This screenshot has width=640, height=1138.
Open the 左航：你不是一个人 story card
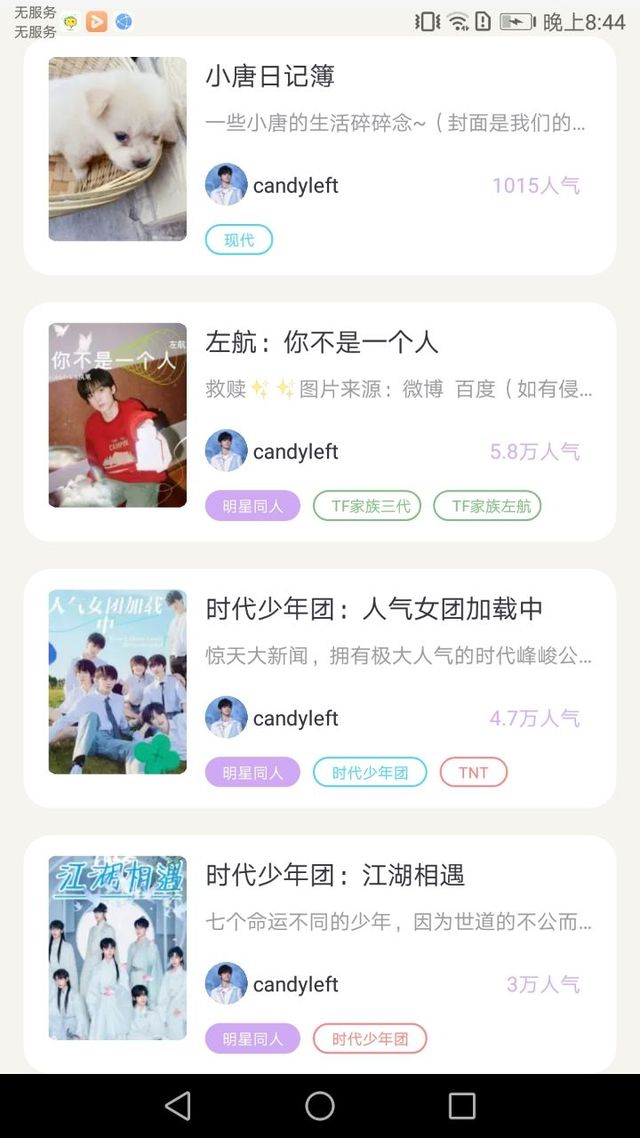point(320,422)
